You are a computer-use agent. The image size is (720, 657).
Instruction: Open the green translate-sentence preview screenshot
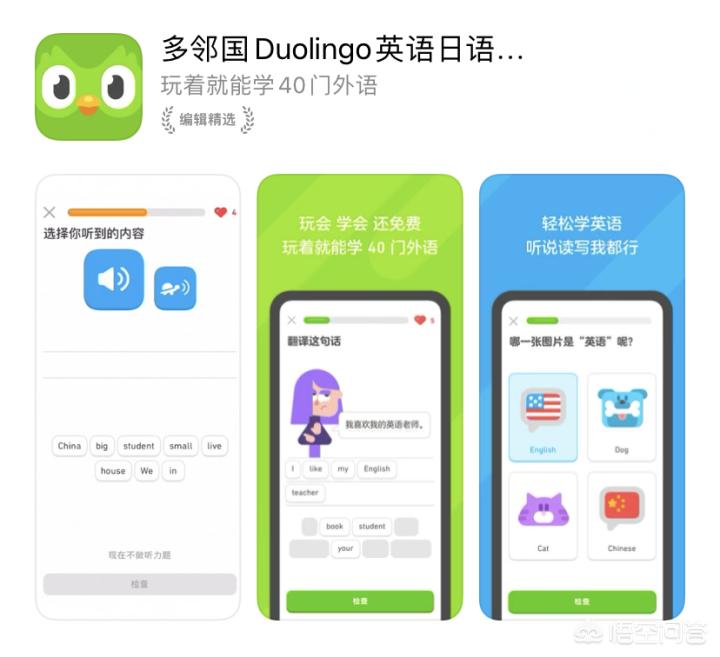point(360,397)
